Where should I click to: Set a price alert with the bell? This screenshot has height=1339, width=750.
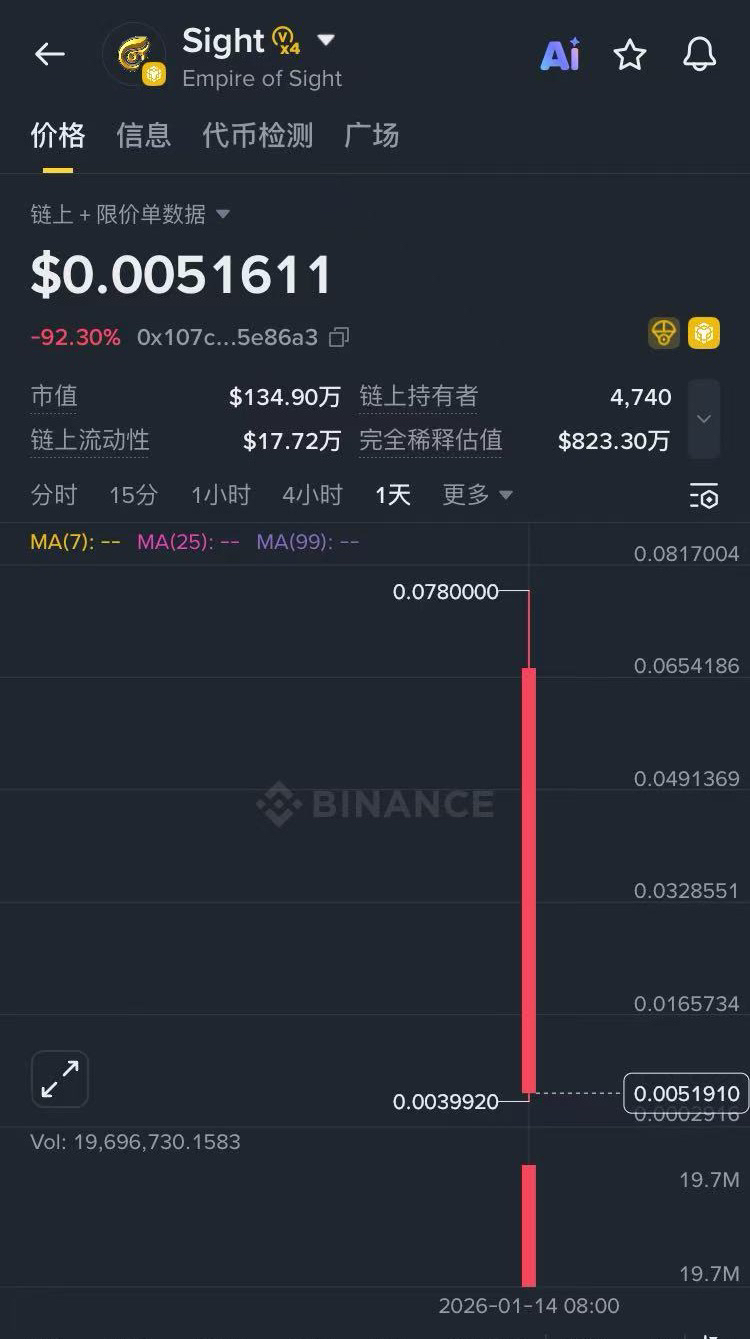700,55
